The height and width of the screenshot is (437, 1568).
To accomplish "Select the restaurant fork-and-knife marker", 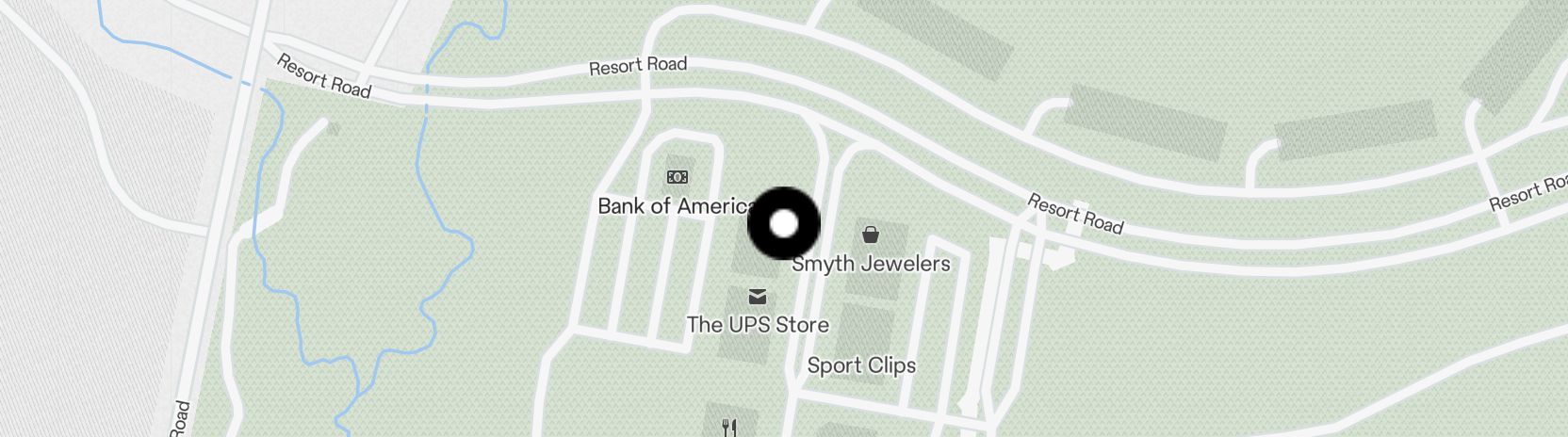I will 728,429.
